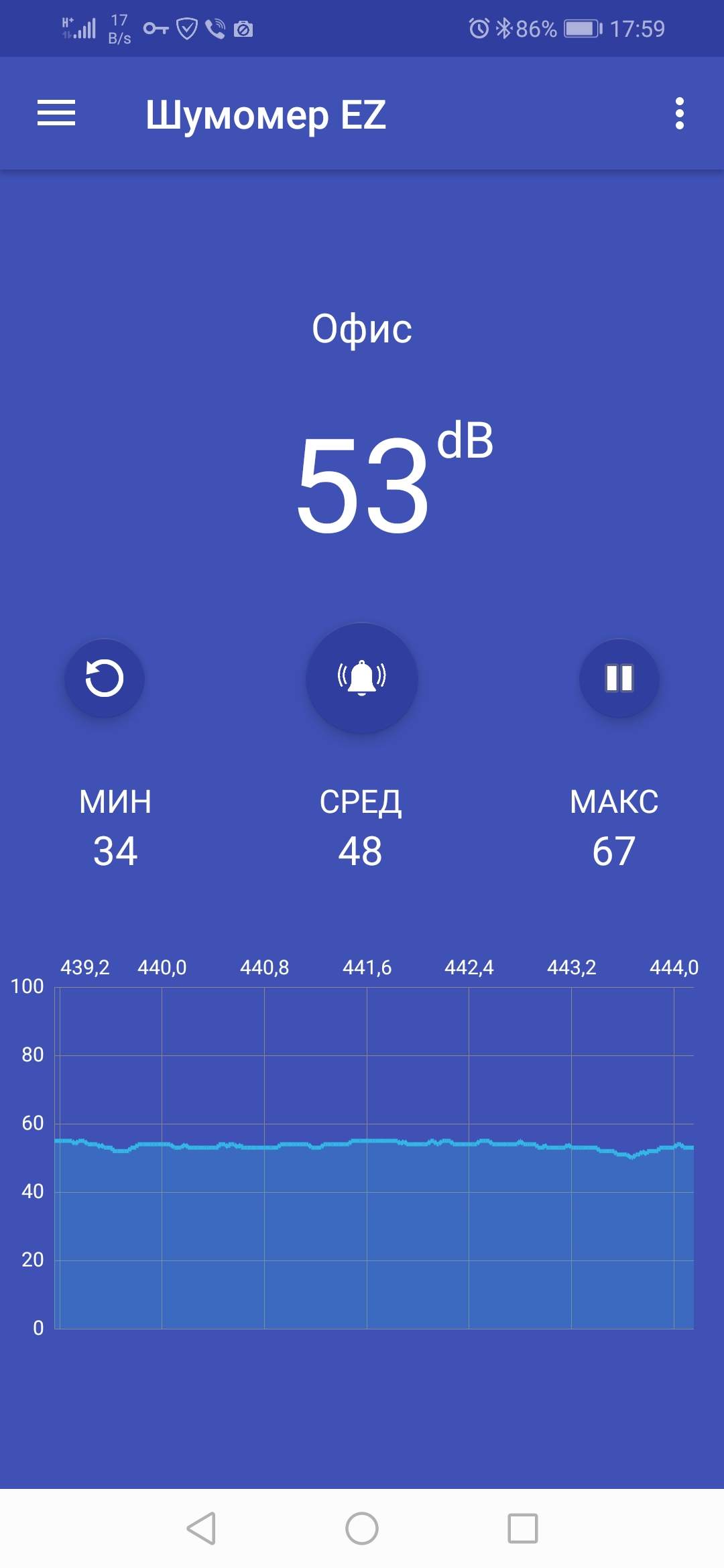The width and height of the screenshot is (724, 1568).
Task: Go back with the system back button
Action: (201, 1528)
